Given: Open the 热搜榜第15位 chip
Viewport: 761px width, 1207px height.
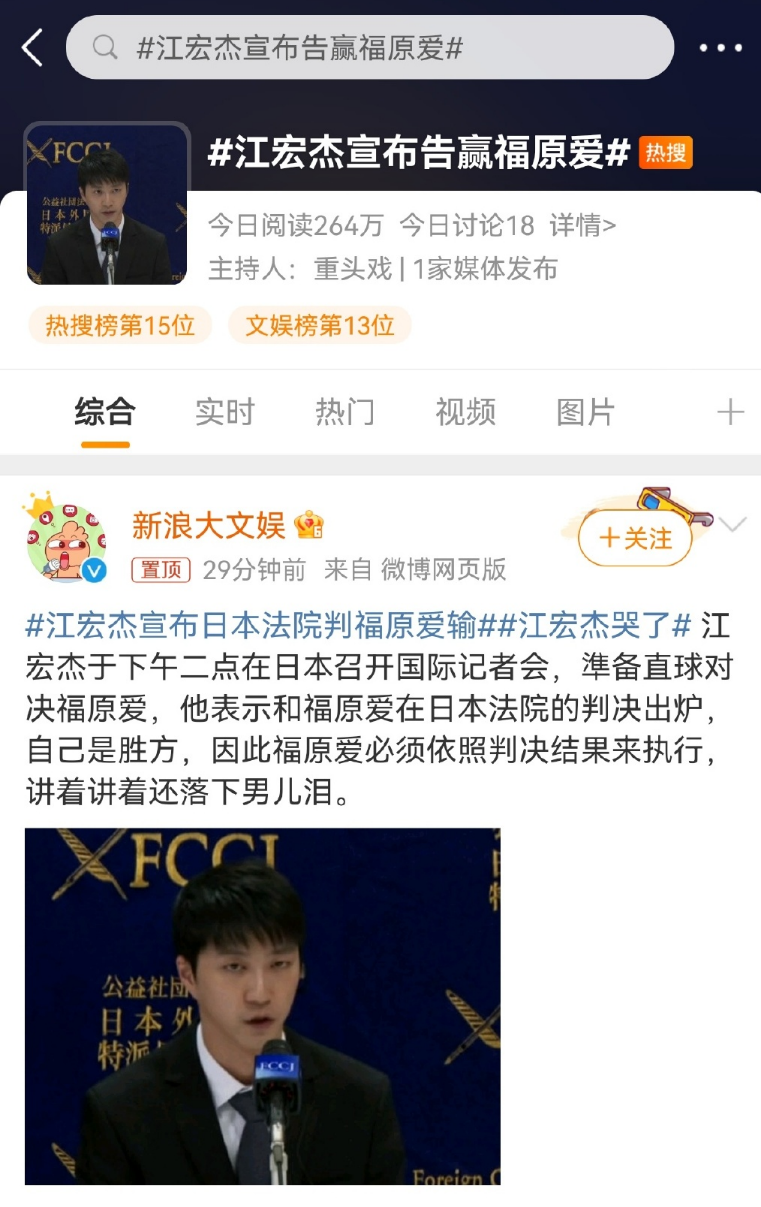Looking at the screenshot, I should point(120,325).
